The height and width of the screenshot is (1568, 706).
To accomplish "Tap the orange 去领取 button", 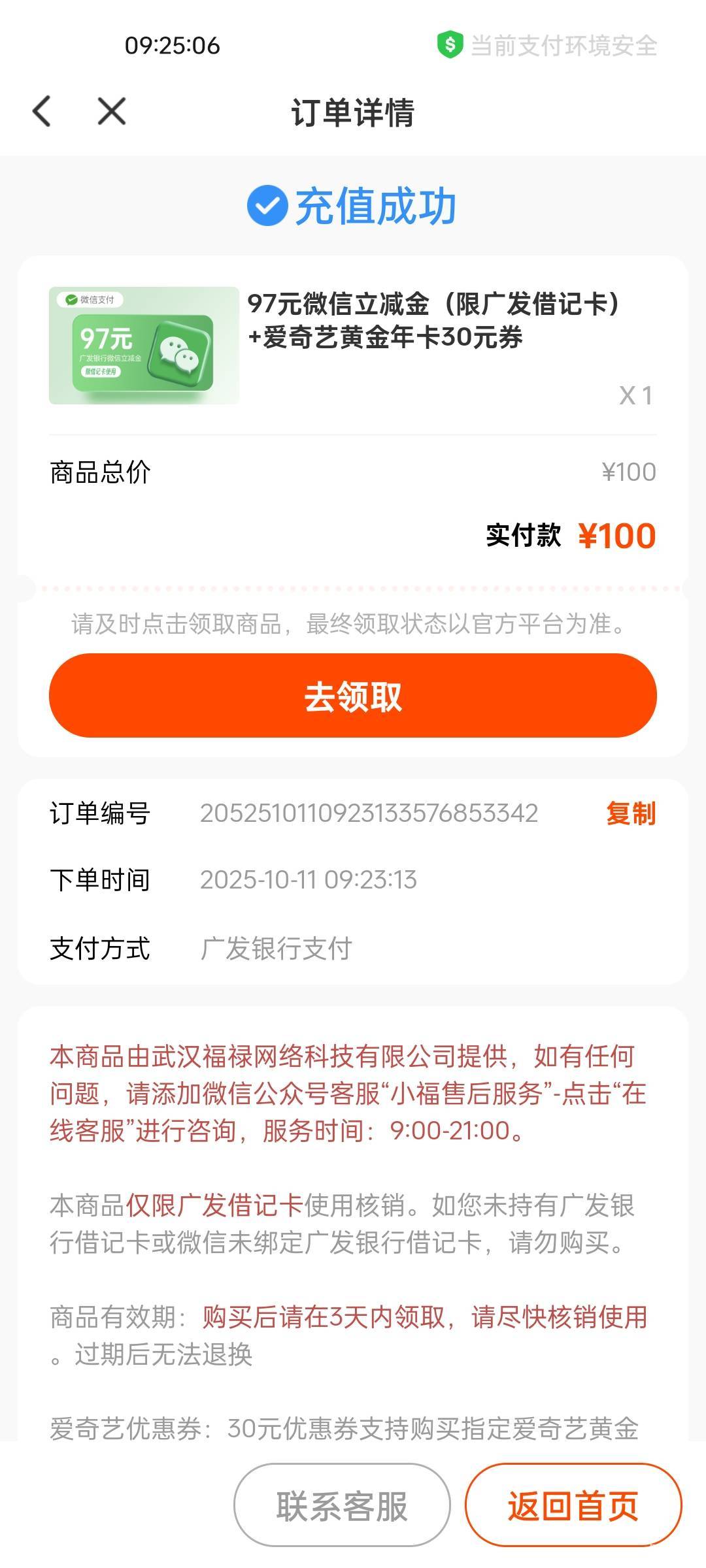I will point(353,696).
